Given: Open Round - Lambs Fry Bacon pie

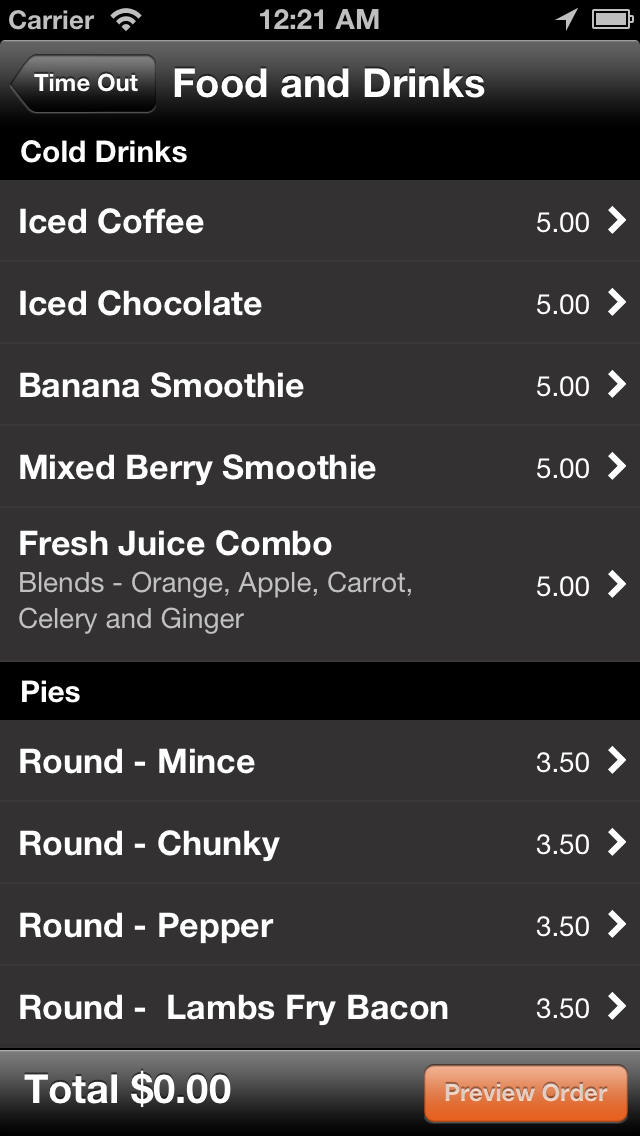Looking at the screenshot, I should coord(320,1006).
